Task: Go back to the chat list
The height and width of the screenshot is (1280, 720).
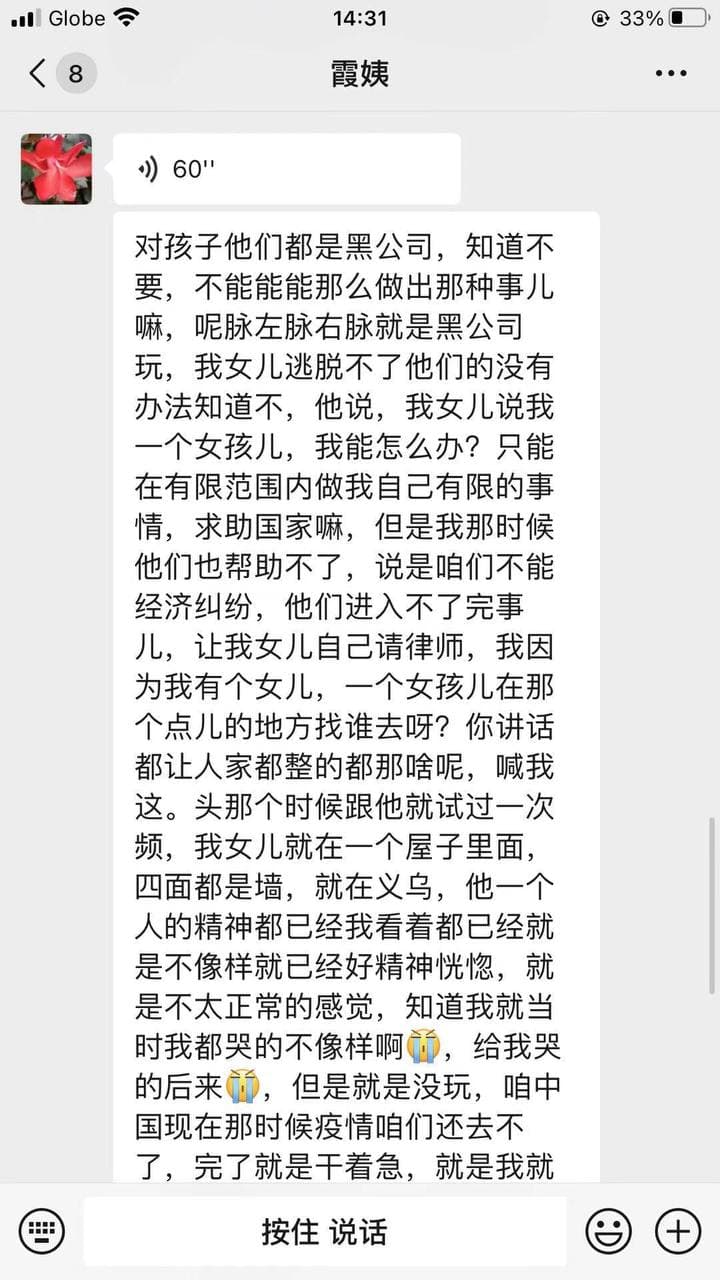Action: click(x=38, y=73)
